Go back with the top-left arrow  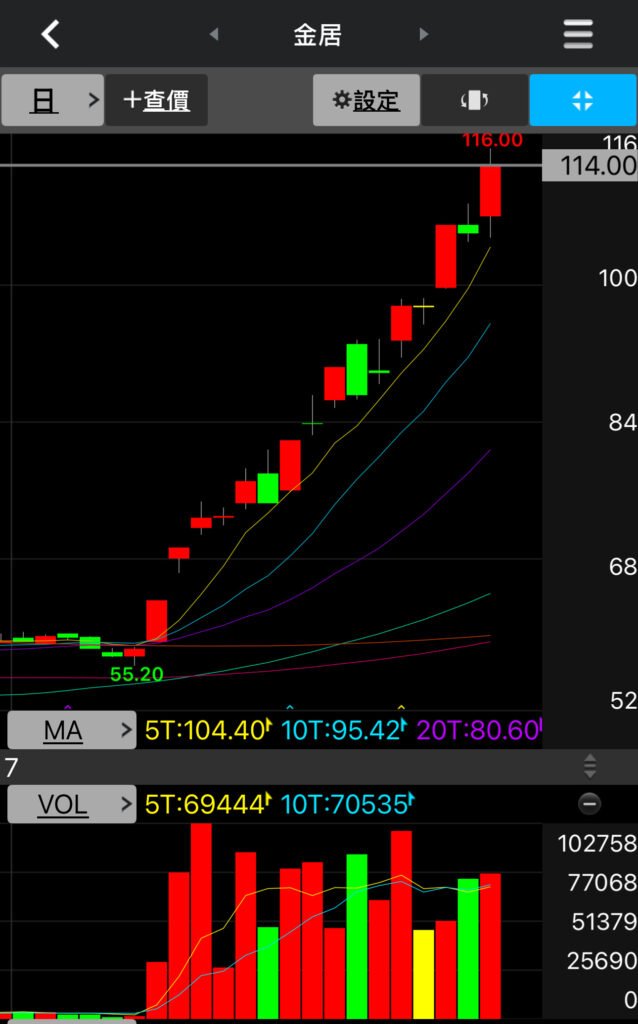click(x=51, y=34)
